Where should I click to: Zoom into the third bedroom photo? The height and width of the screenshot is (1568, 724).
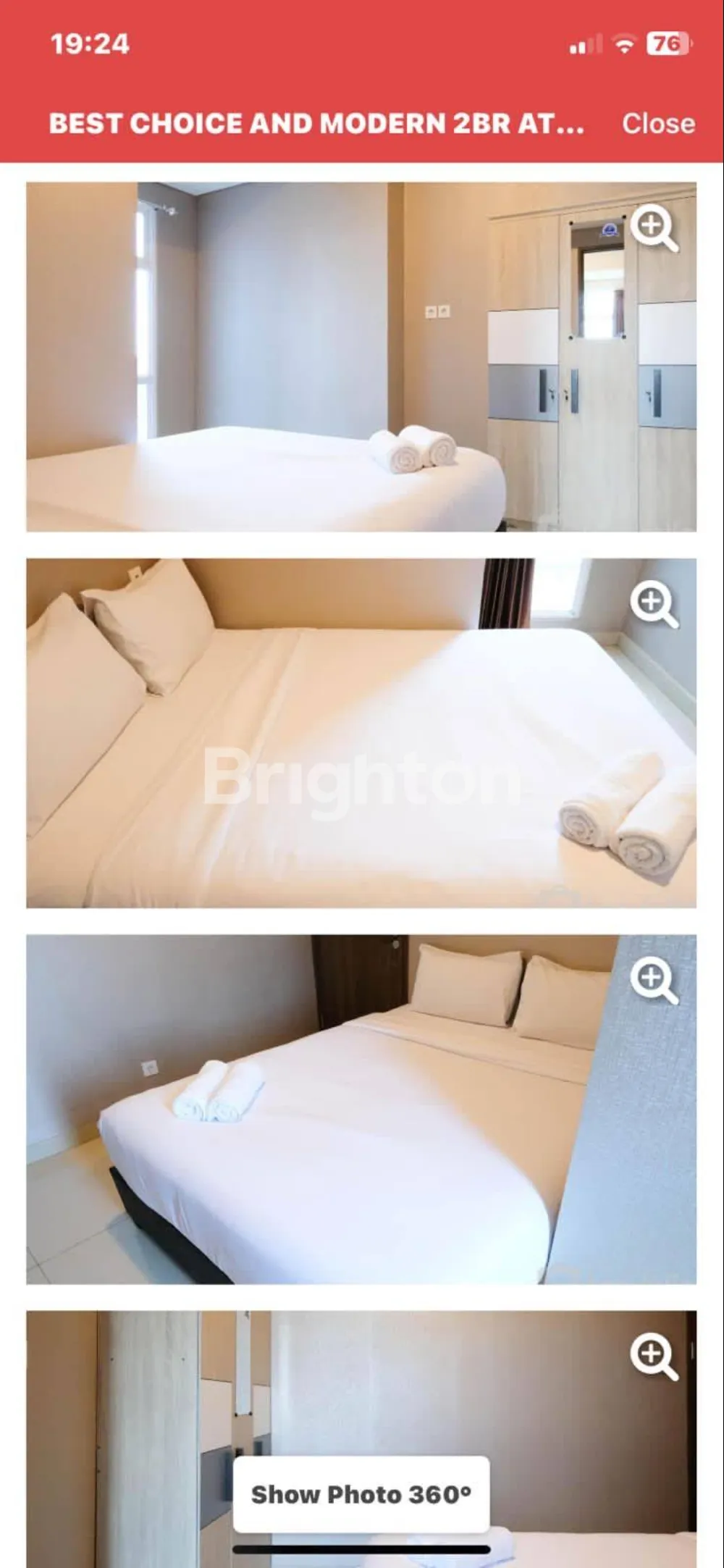tap(653, 980)
